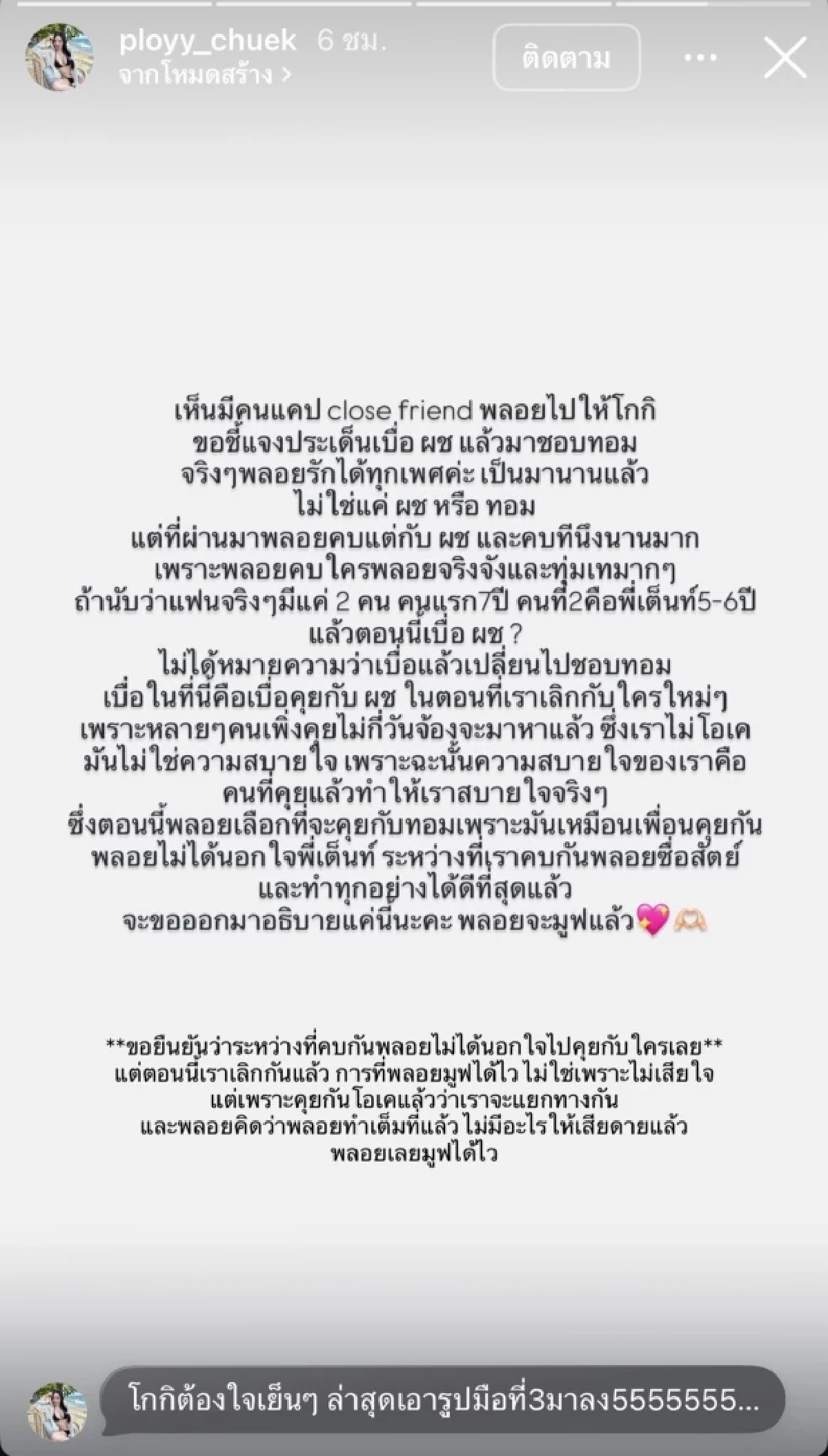Follow the account via ติดตาม button
Screen dimensions: 828x1456
[567, 59]
